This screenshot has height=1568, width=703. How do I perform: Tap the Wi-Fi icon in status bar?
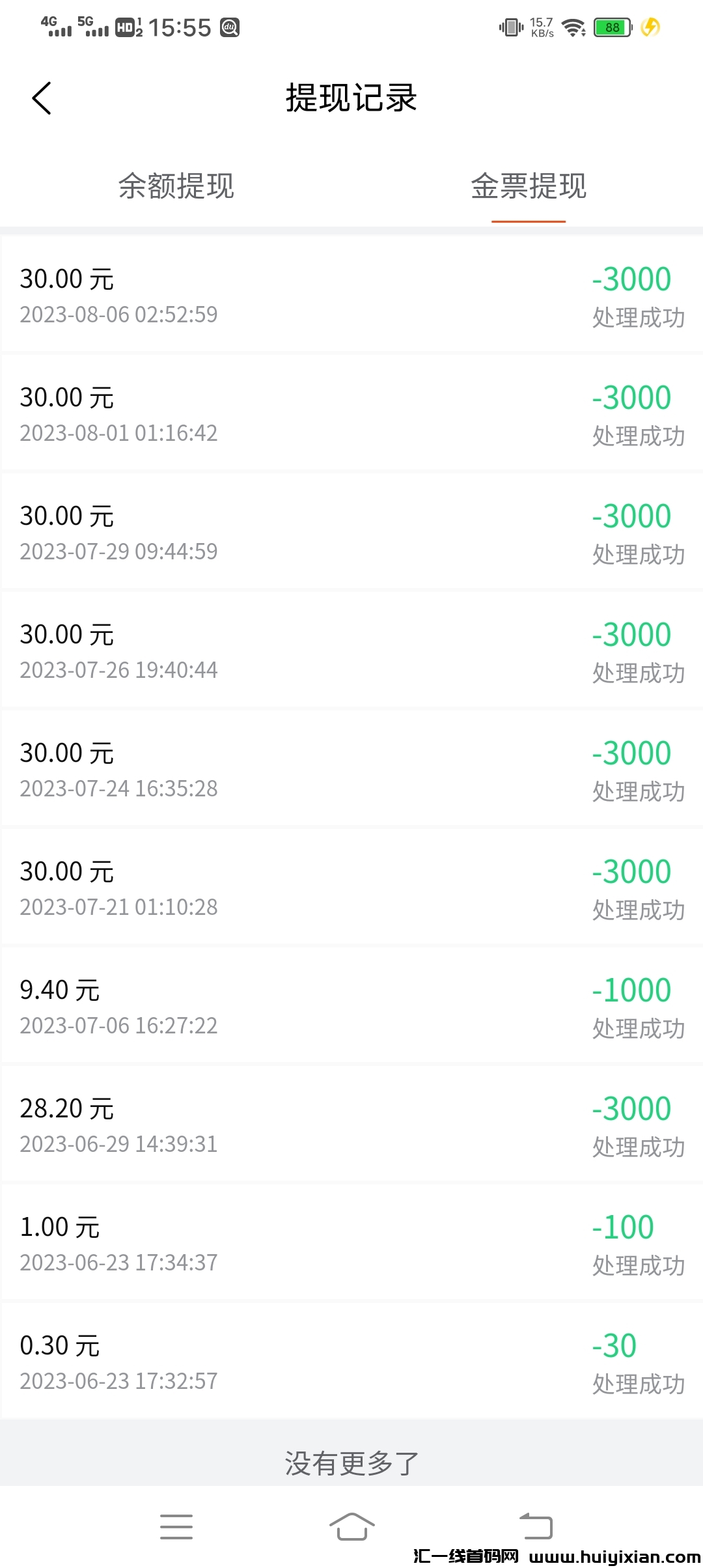point(573,27)
